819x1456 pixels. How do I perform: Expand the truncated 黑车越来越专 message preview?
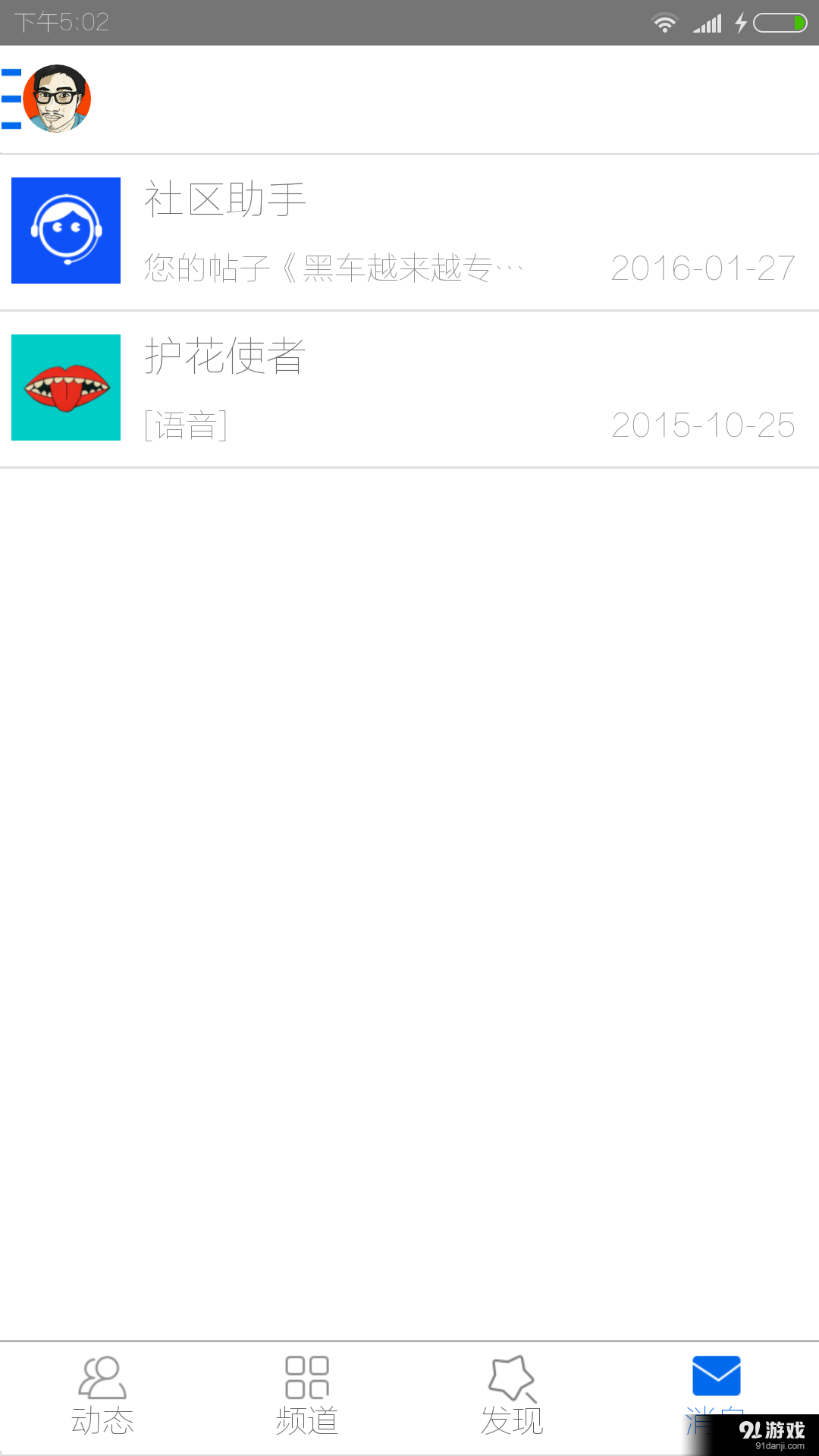(334, 267)
